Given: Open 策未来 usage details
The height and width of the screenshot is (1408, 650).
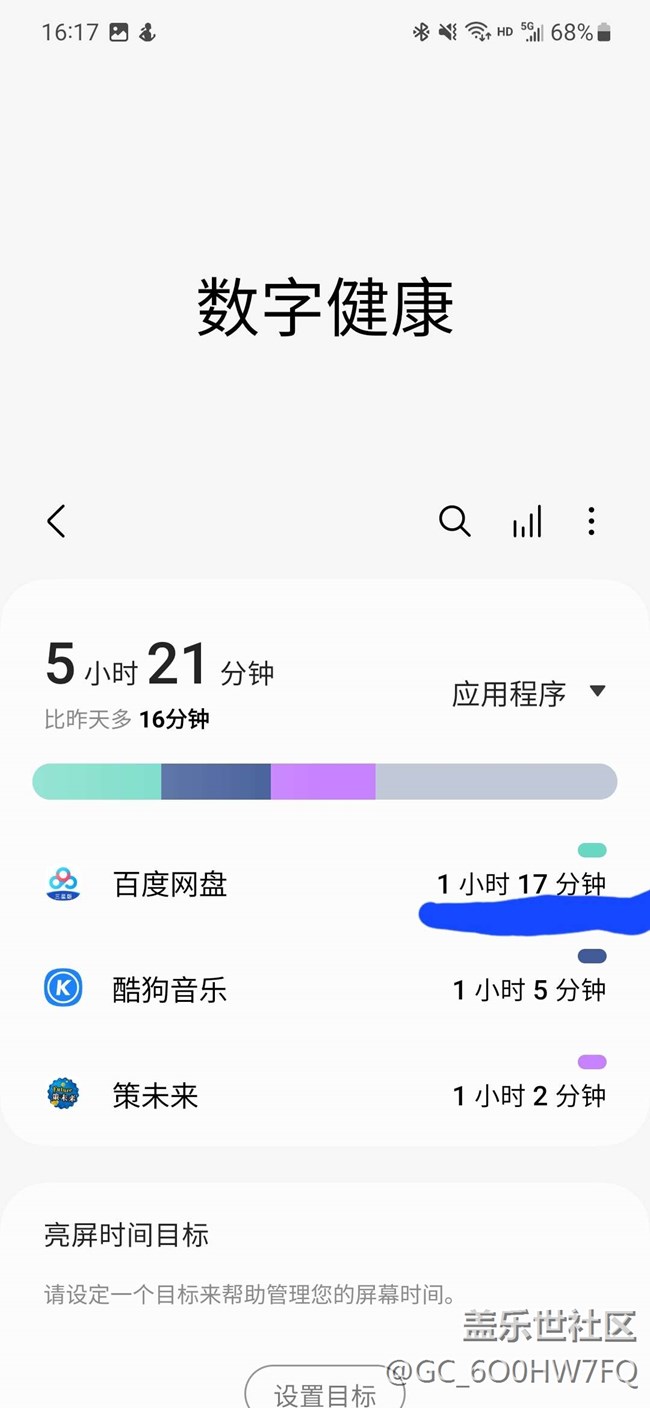Looking at the screenshot, I should (x=325, y=1096).
